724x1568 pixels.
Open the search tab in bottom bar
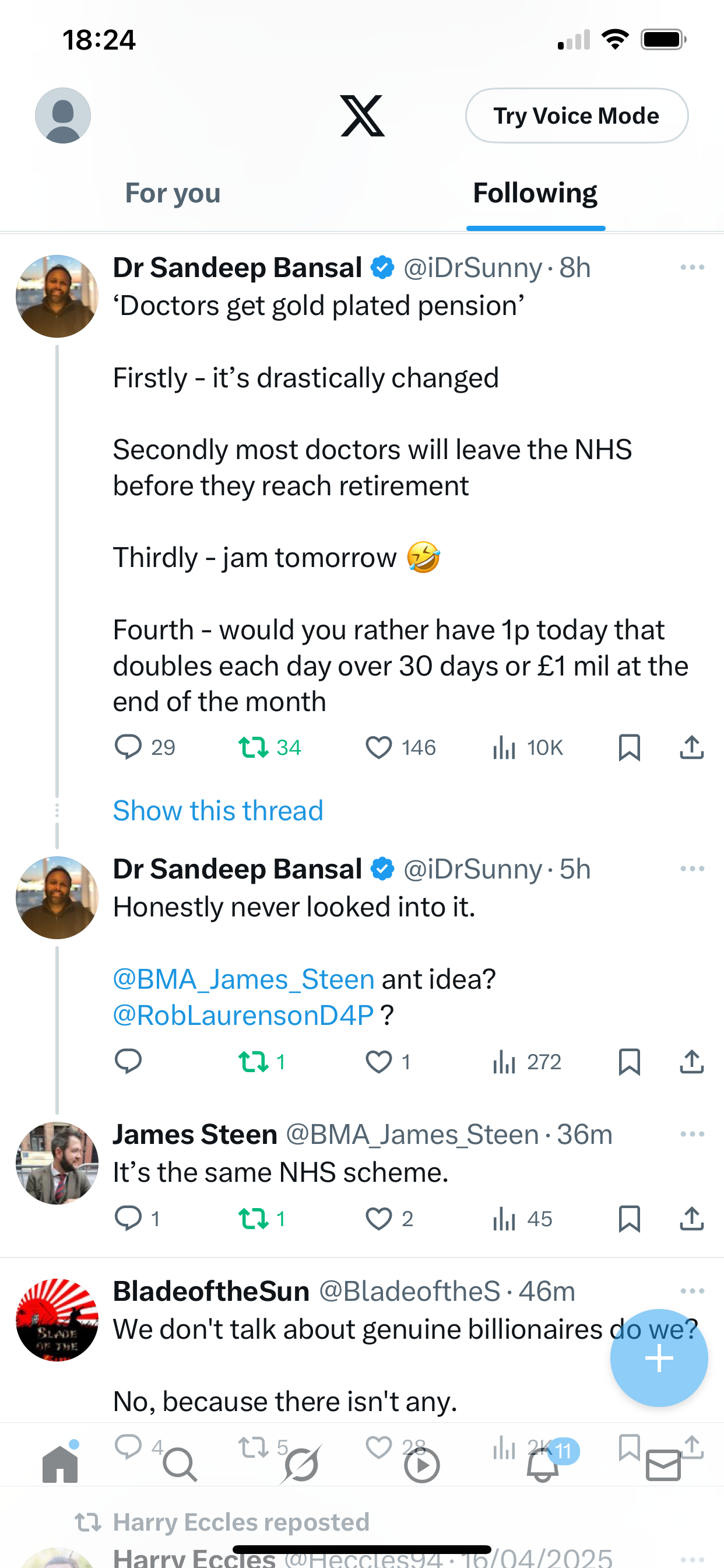coord(180,1465)
